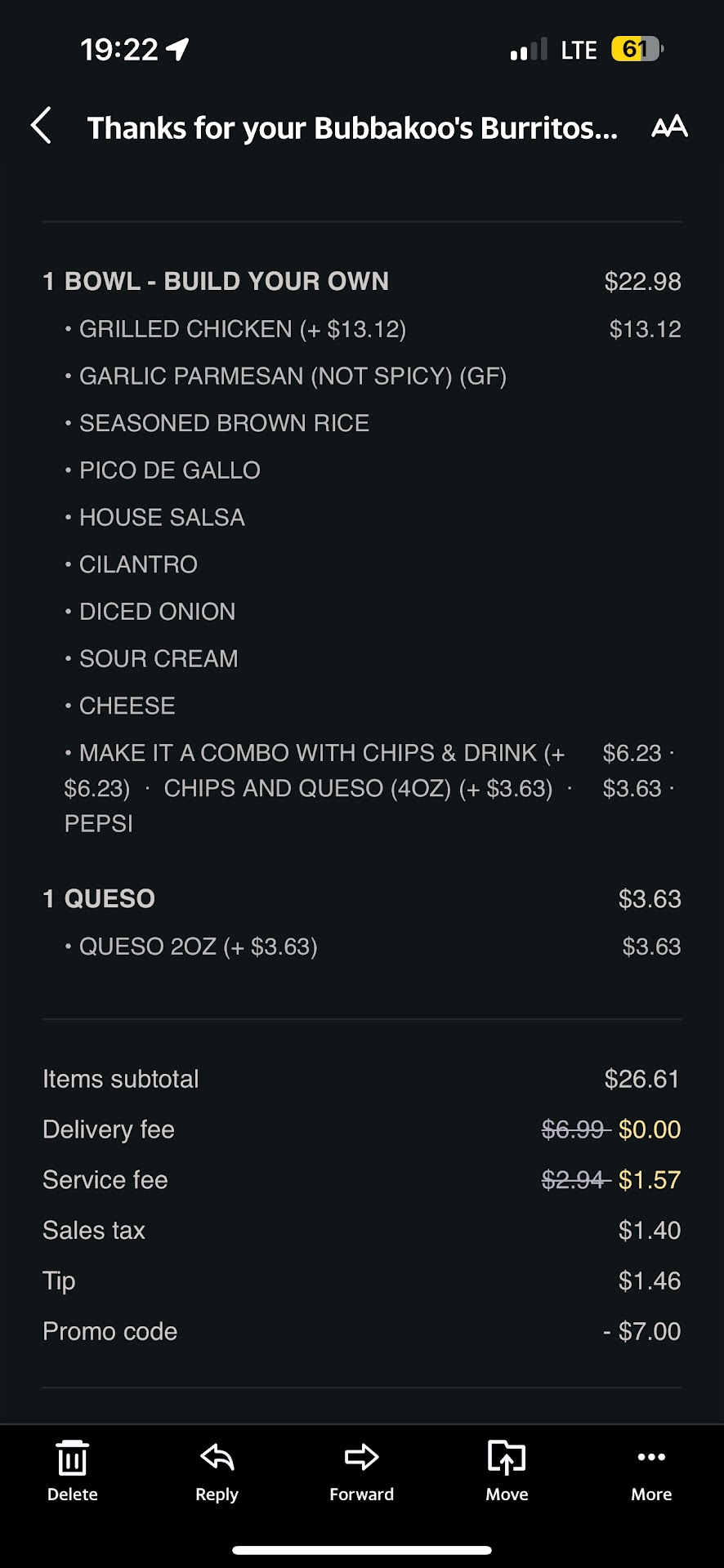
Task: Open the text size AA option
Action: (x=669, y=127)
